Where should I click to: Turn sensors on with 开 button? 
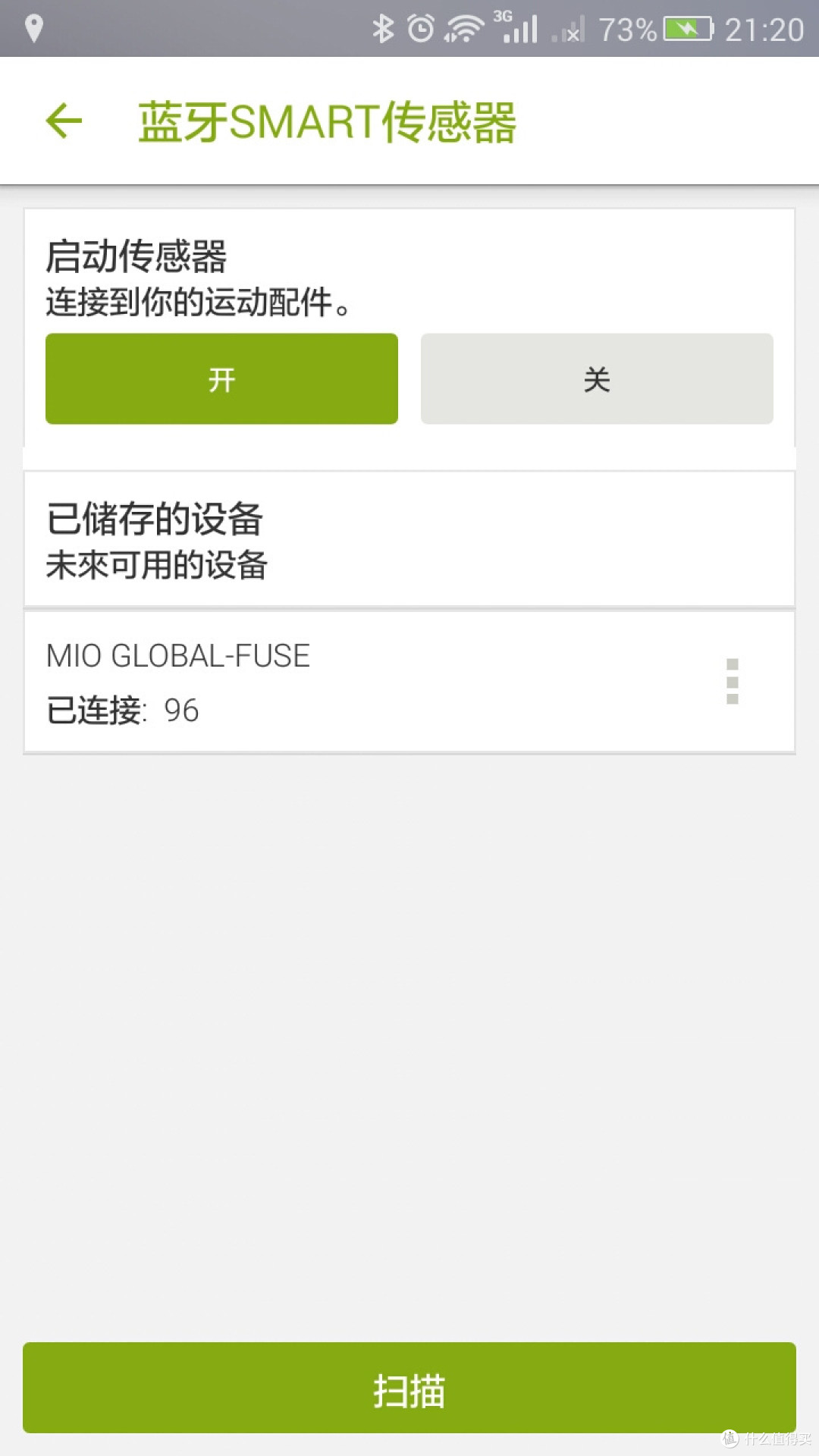(x=221, y=378)
